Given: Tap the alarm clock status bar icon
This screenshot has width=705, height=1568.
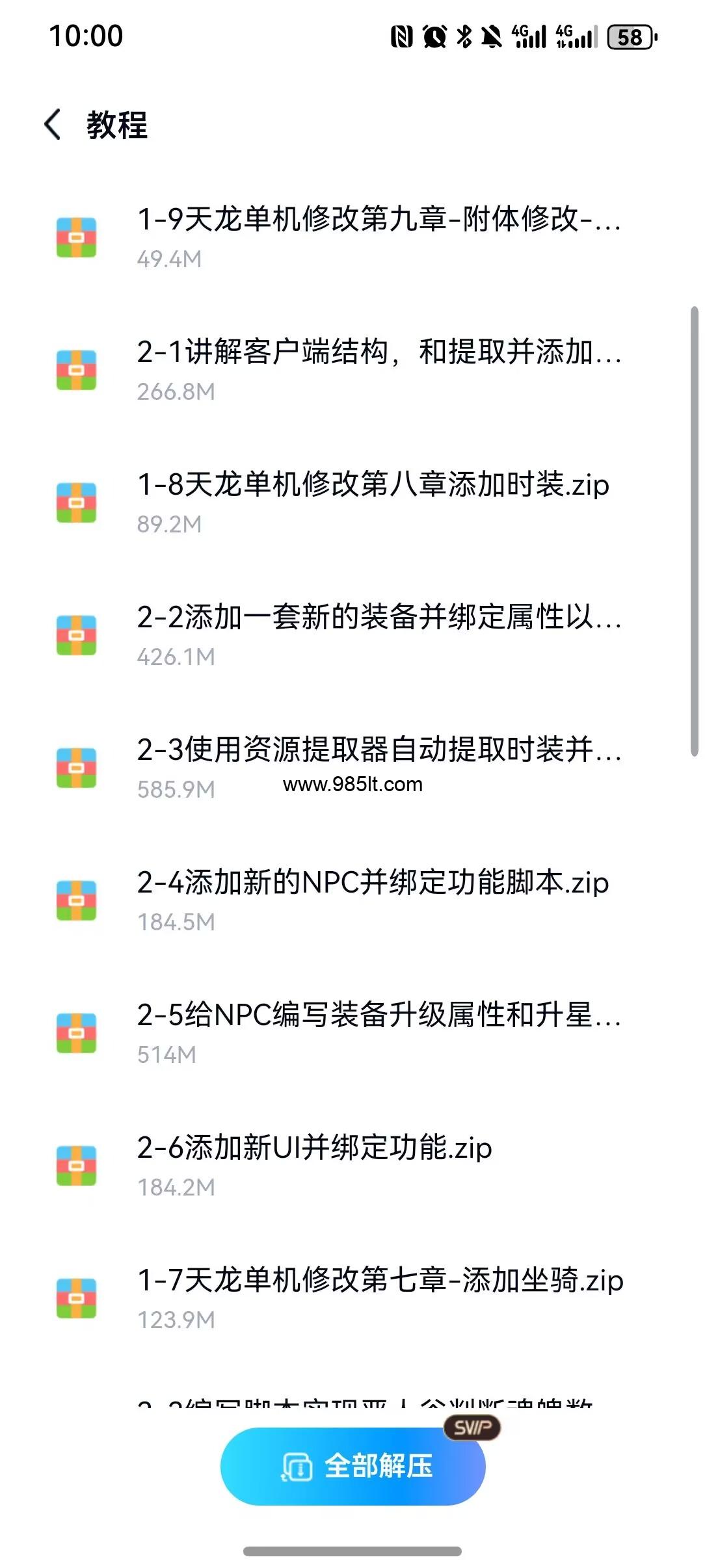Looking at the screenshot, I should point(434,37).
